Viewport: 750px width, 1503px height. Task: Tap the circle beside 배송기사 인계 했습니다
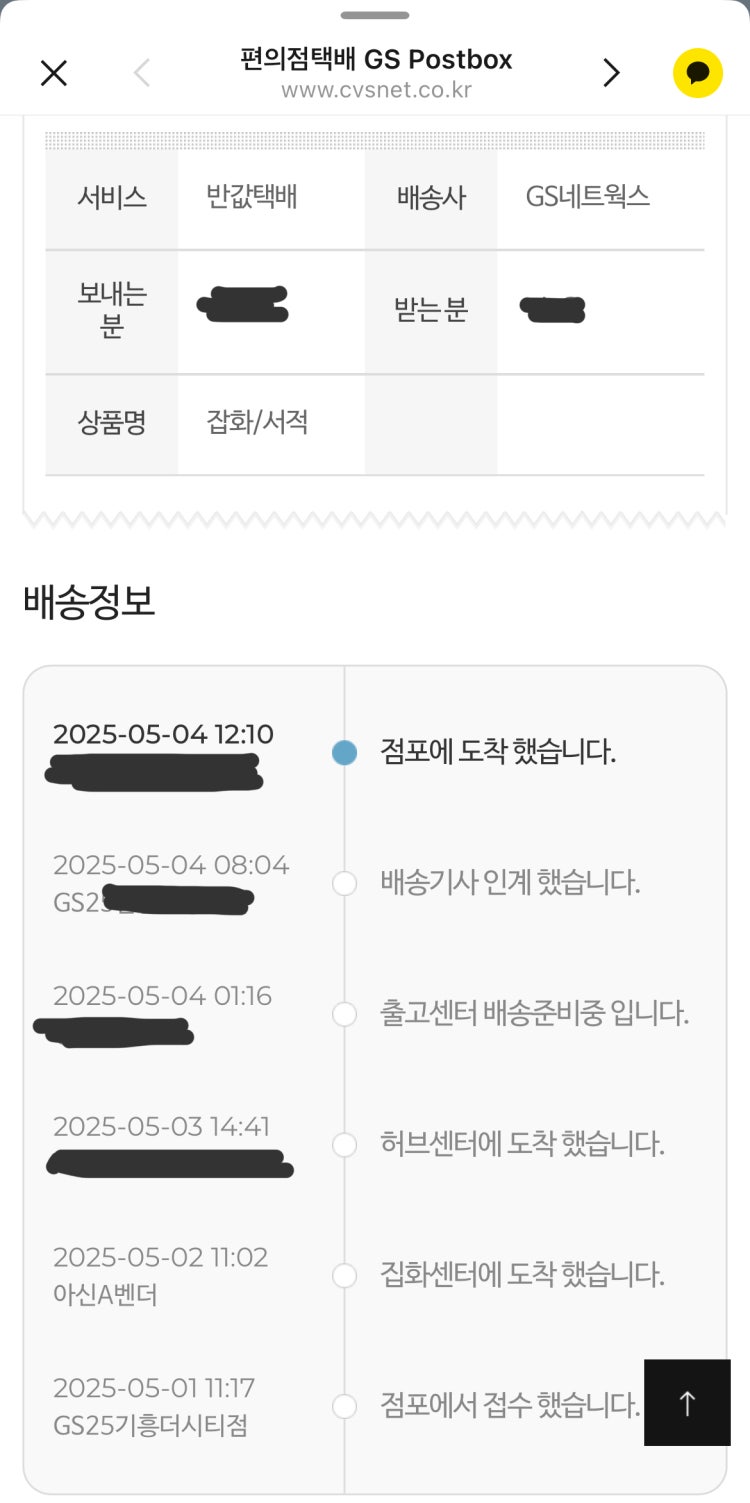point(344,883)
